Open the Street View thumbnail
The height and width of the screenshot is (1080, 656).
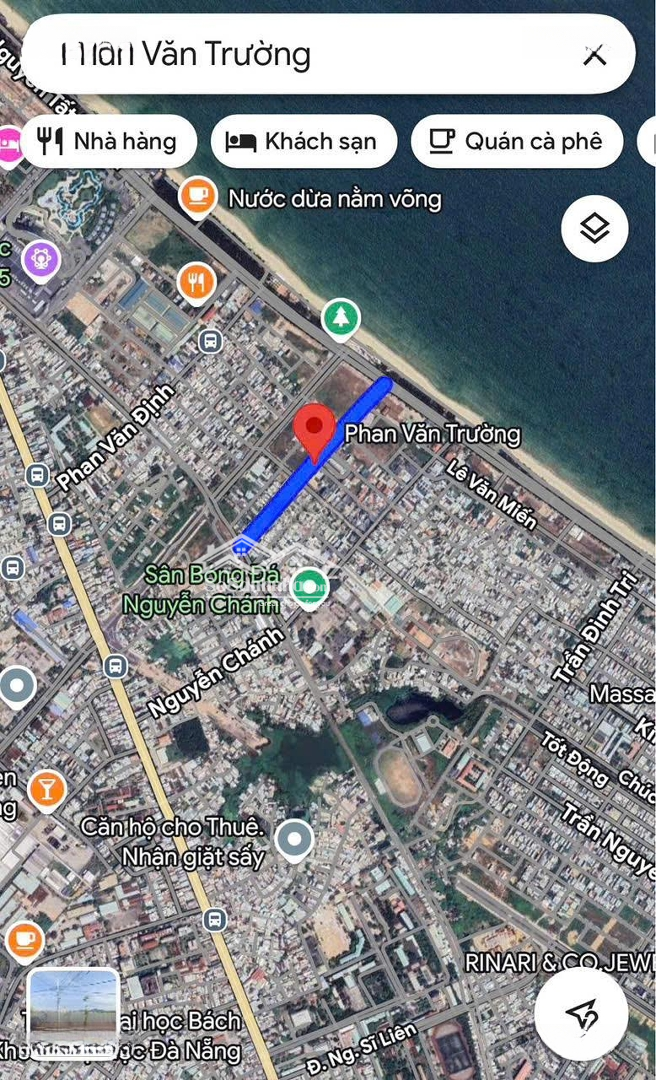pyautogui.click(x=73, y=1013)
